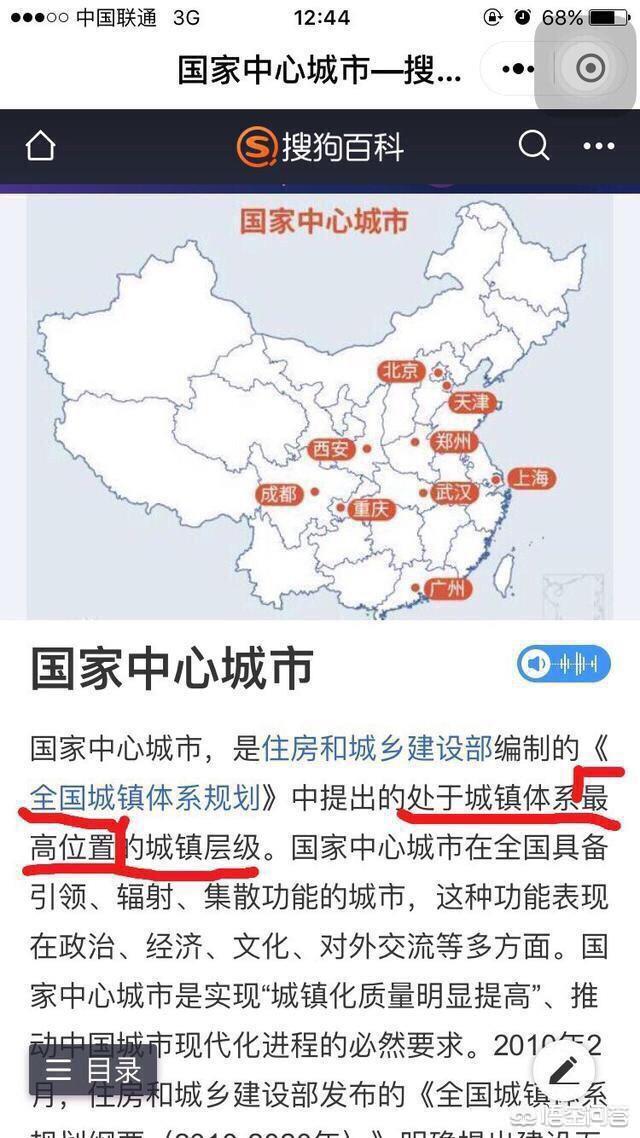This screenshot has height=1138, width=640.
Task: Open the 住房和城乡建设部 link
Action: (x=377, y=748)
